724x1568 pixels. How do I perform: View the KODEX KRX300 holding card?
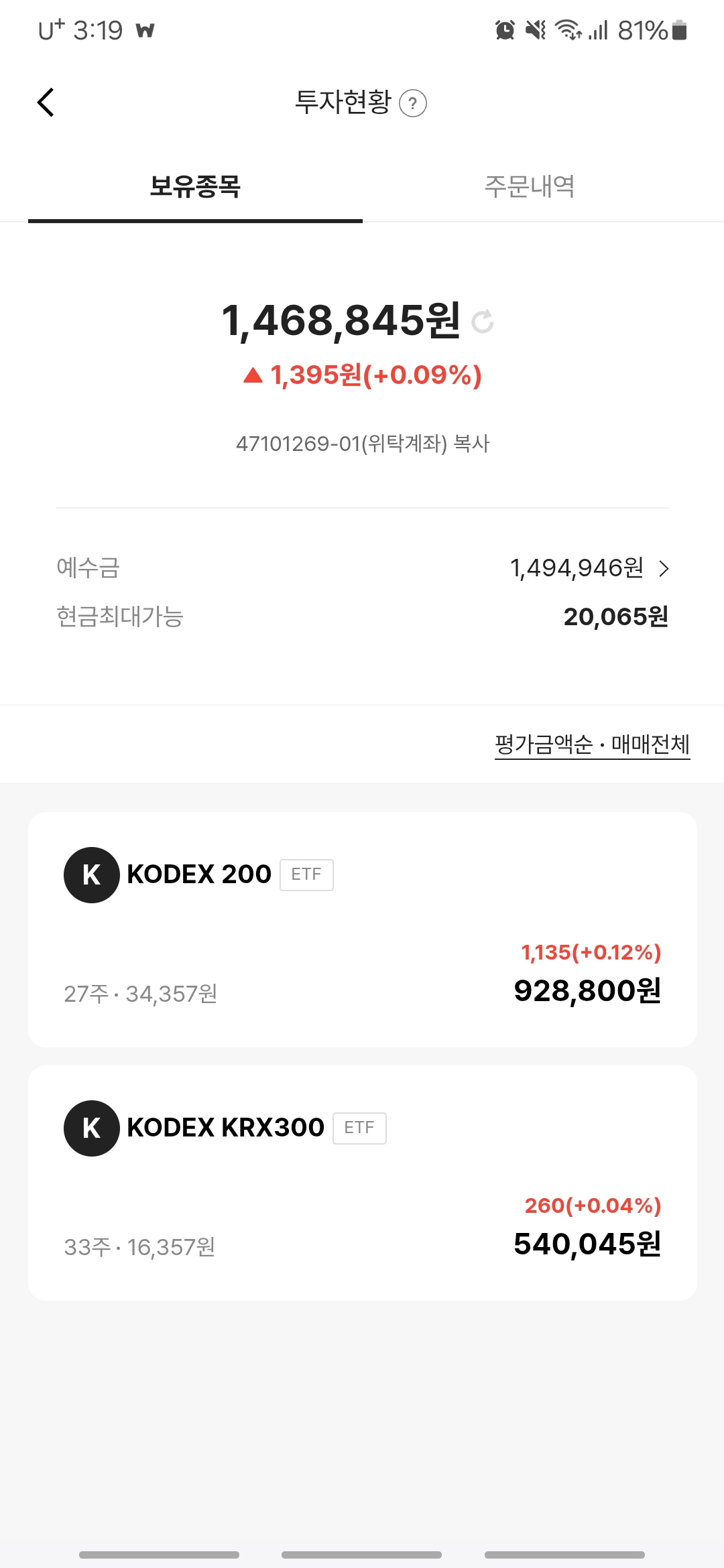click(362, 1183)
